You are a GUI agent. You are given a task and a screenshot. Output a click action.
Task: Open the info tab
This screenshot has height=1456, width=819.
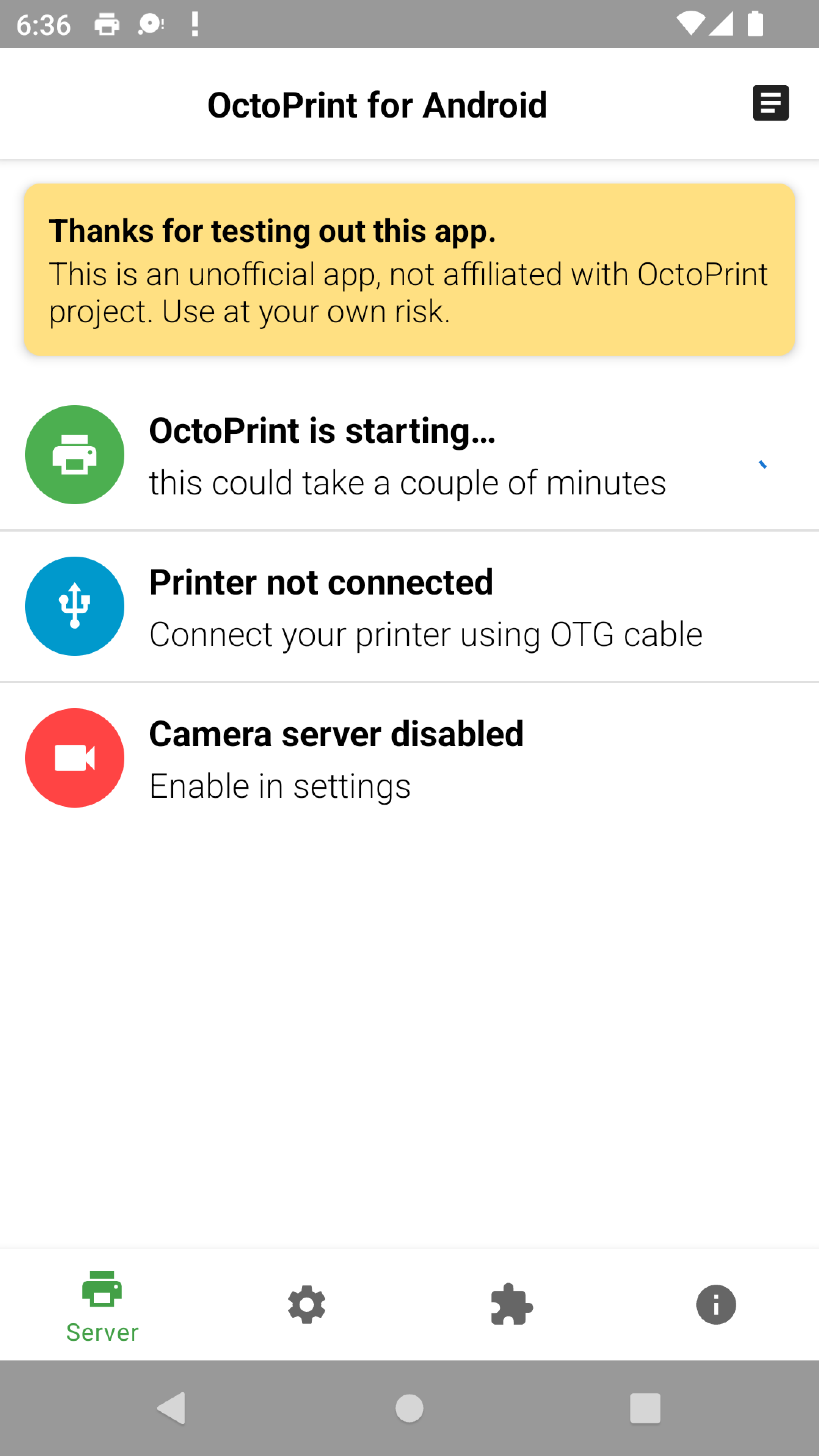pyautogui.click(x=715, y=1304)
